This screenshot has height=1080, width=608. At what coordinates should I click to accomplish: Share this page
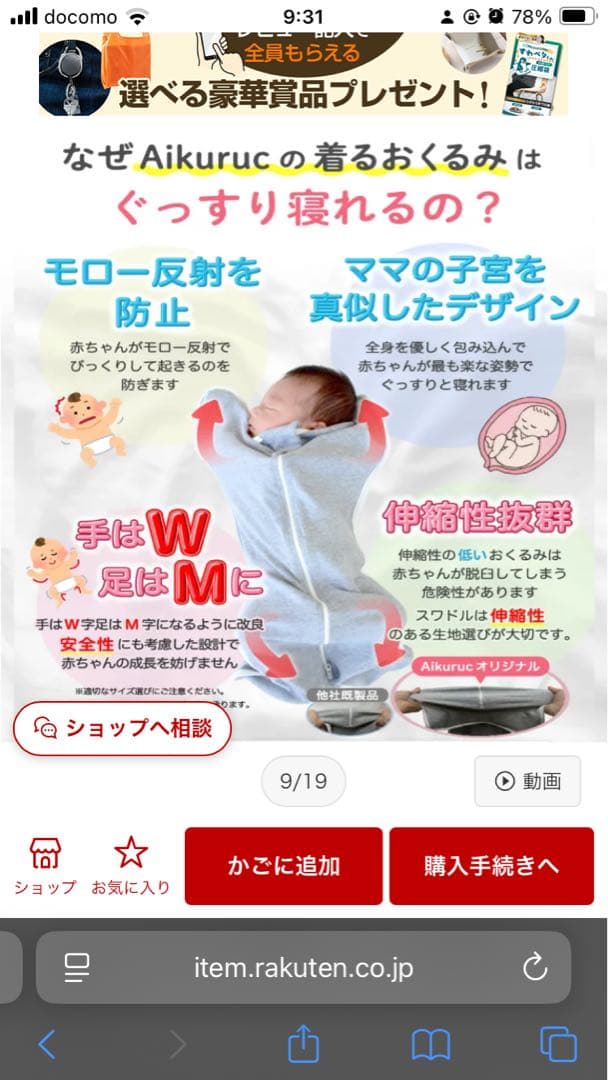303,1045
